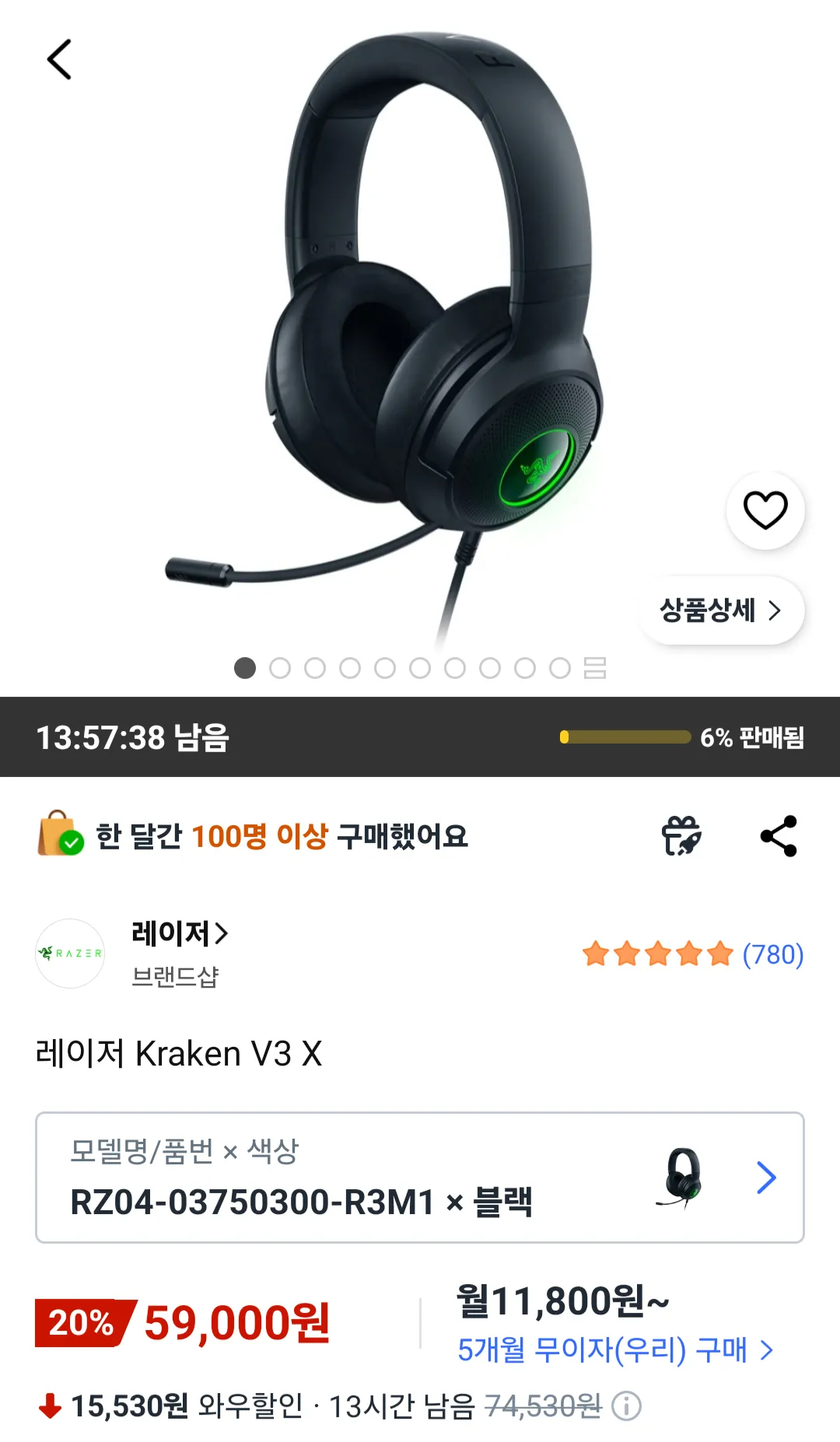This screenshot has height=1442, width=840.
Task: Open the 레이저 brand shop
Action: [x=180, y=933]
